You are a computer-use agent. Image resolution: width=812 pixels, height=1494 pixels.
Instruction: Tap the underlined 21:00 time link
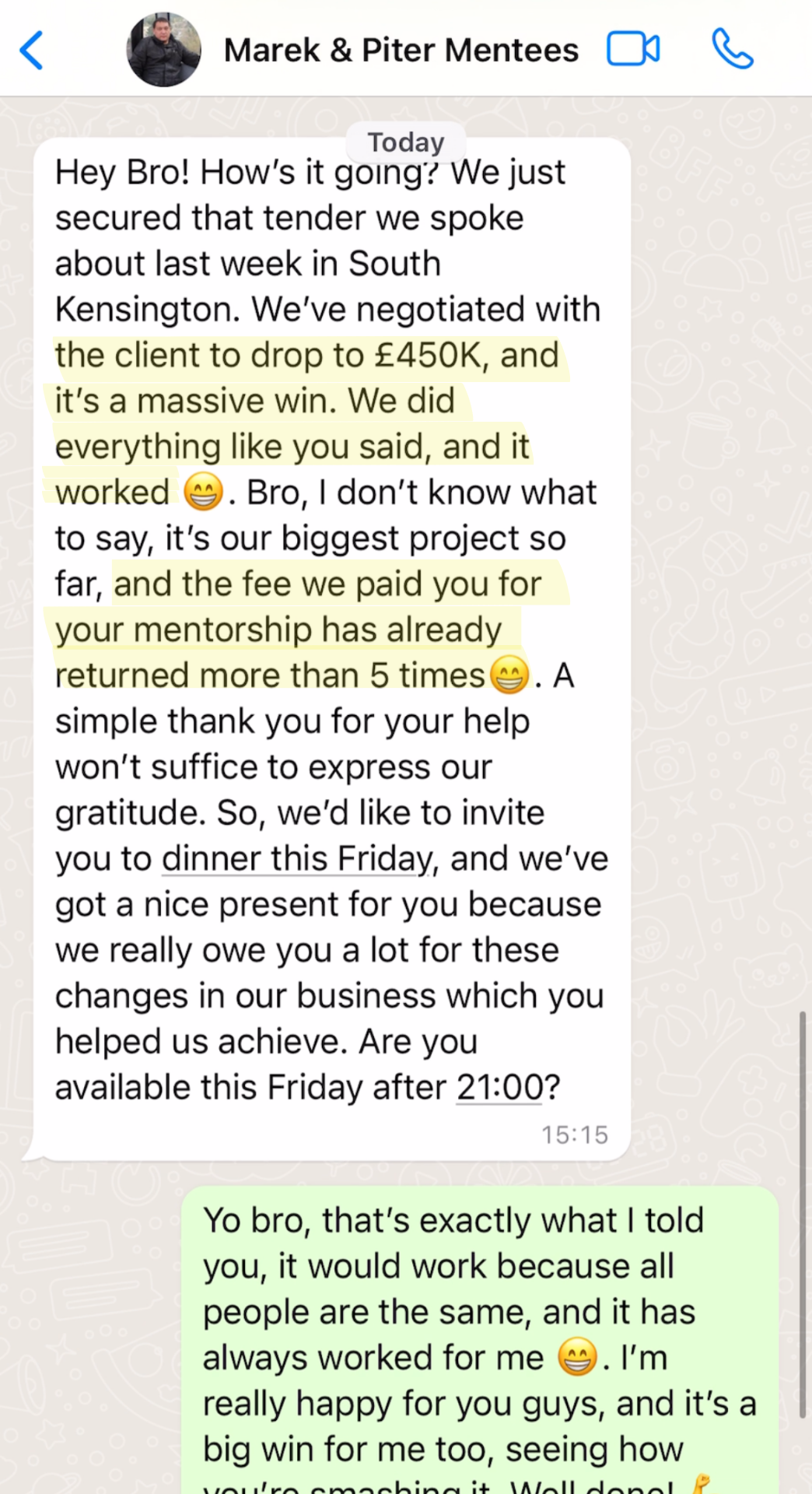[x=499, y=1088]
